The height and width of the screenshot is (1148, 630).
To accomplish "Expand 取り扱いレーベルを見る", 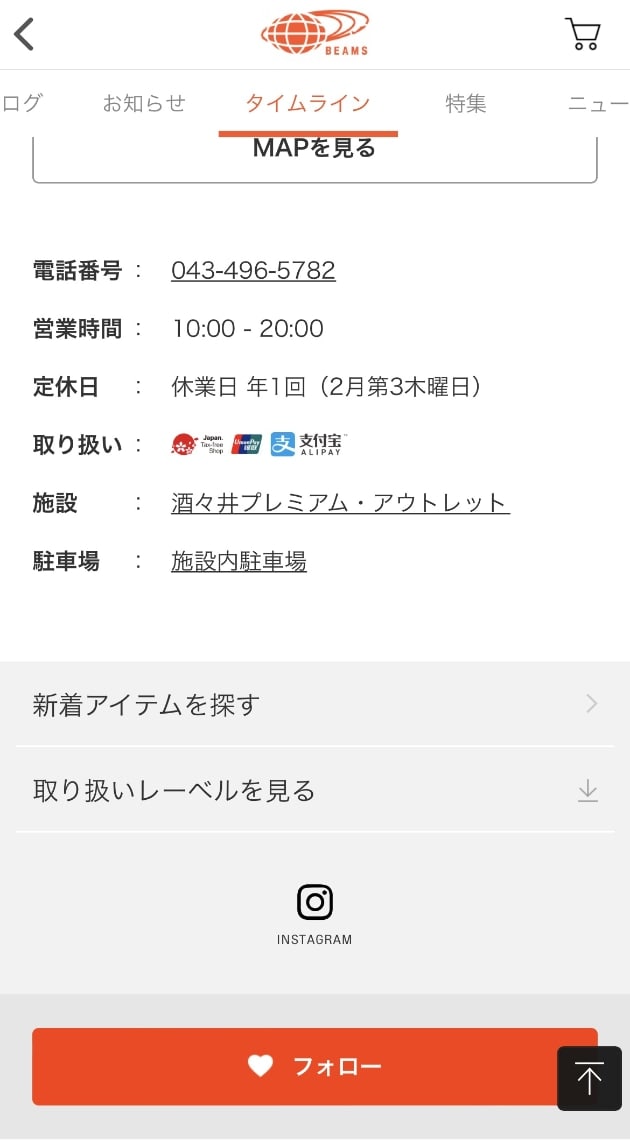I will coord(314,790).
